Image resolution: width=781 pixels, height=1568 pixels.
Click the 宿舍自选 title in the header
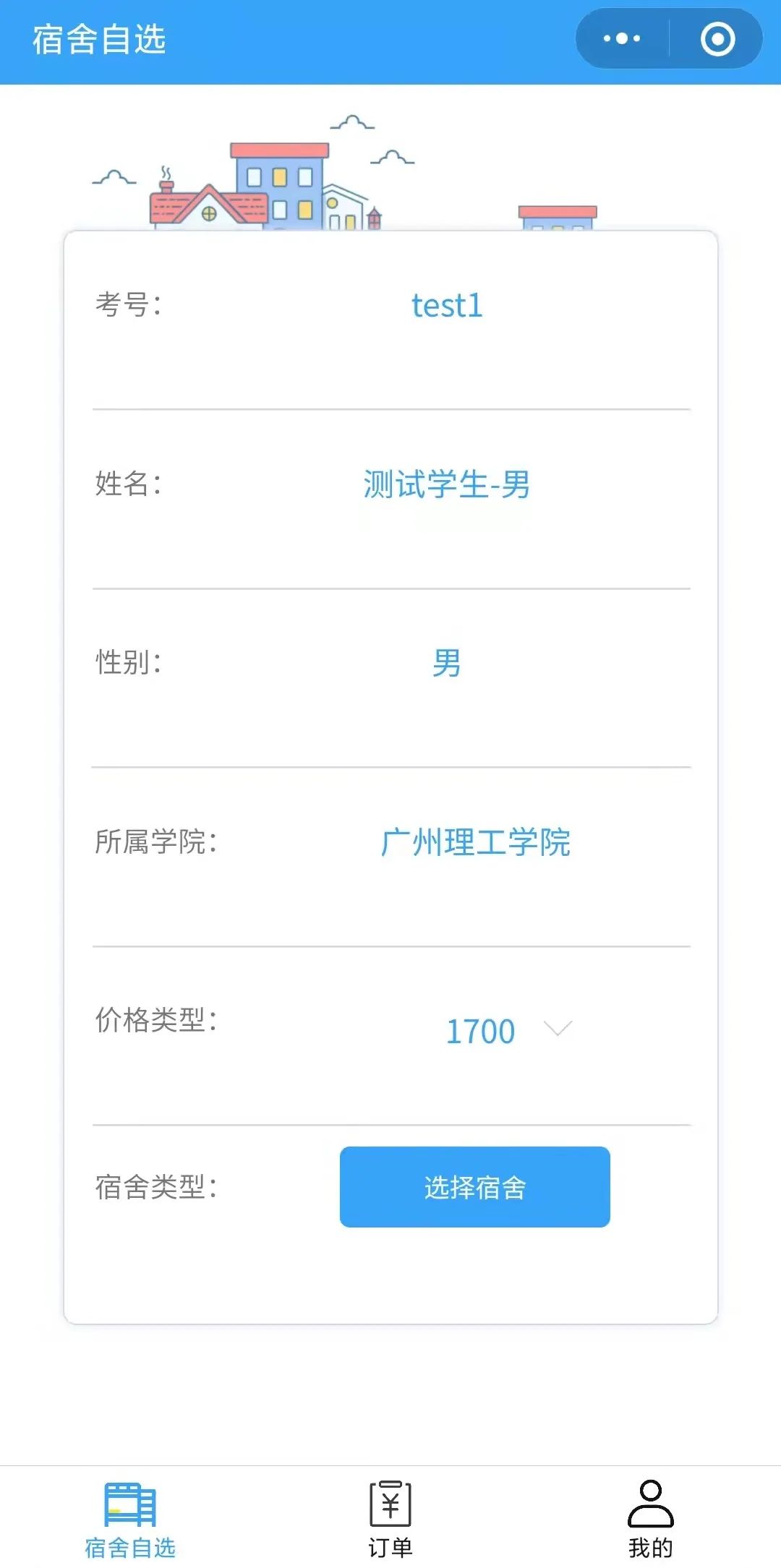(x=100, y=41)
